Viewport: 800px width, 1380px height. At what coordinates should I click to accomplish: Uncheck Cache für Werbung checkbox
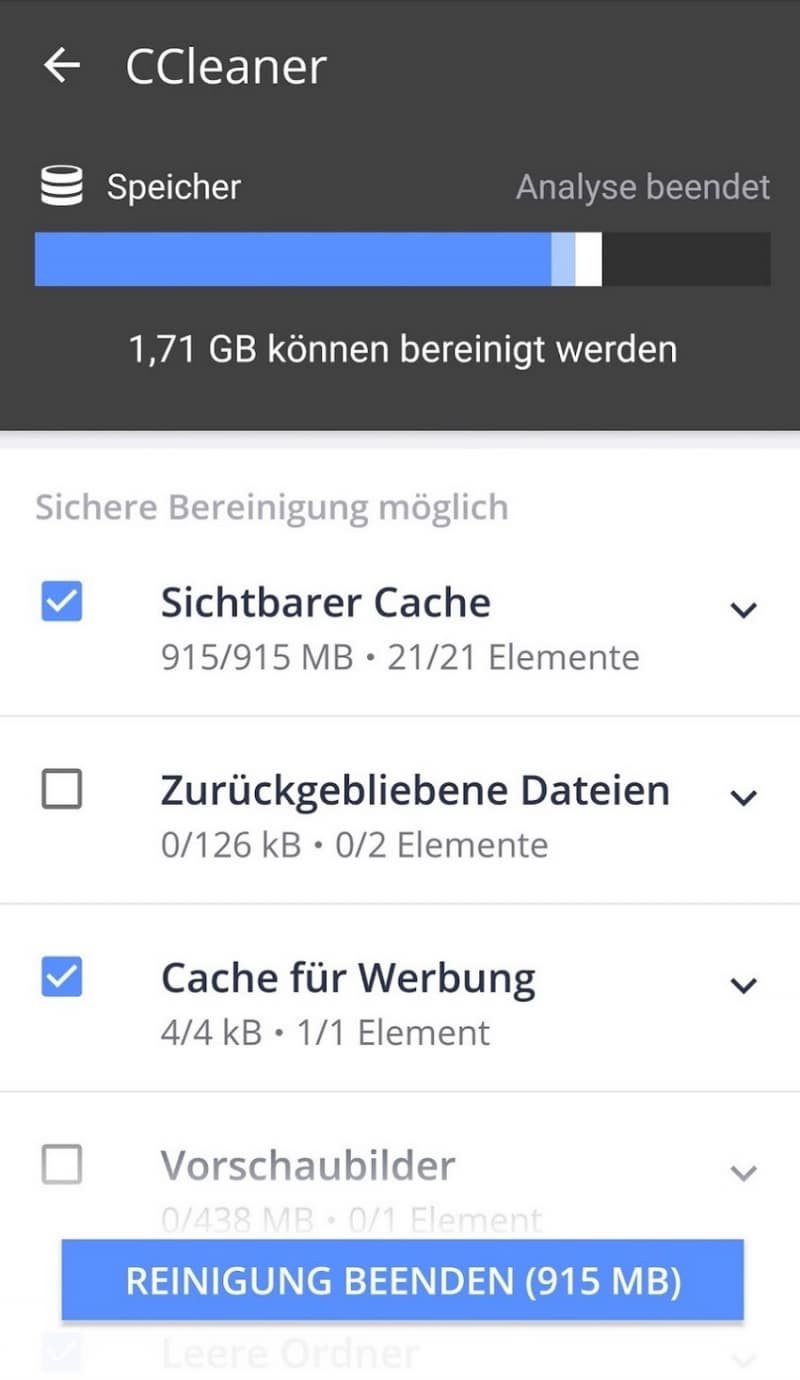tap(62, 977)
